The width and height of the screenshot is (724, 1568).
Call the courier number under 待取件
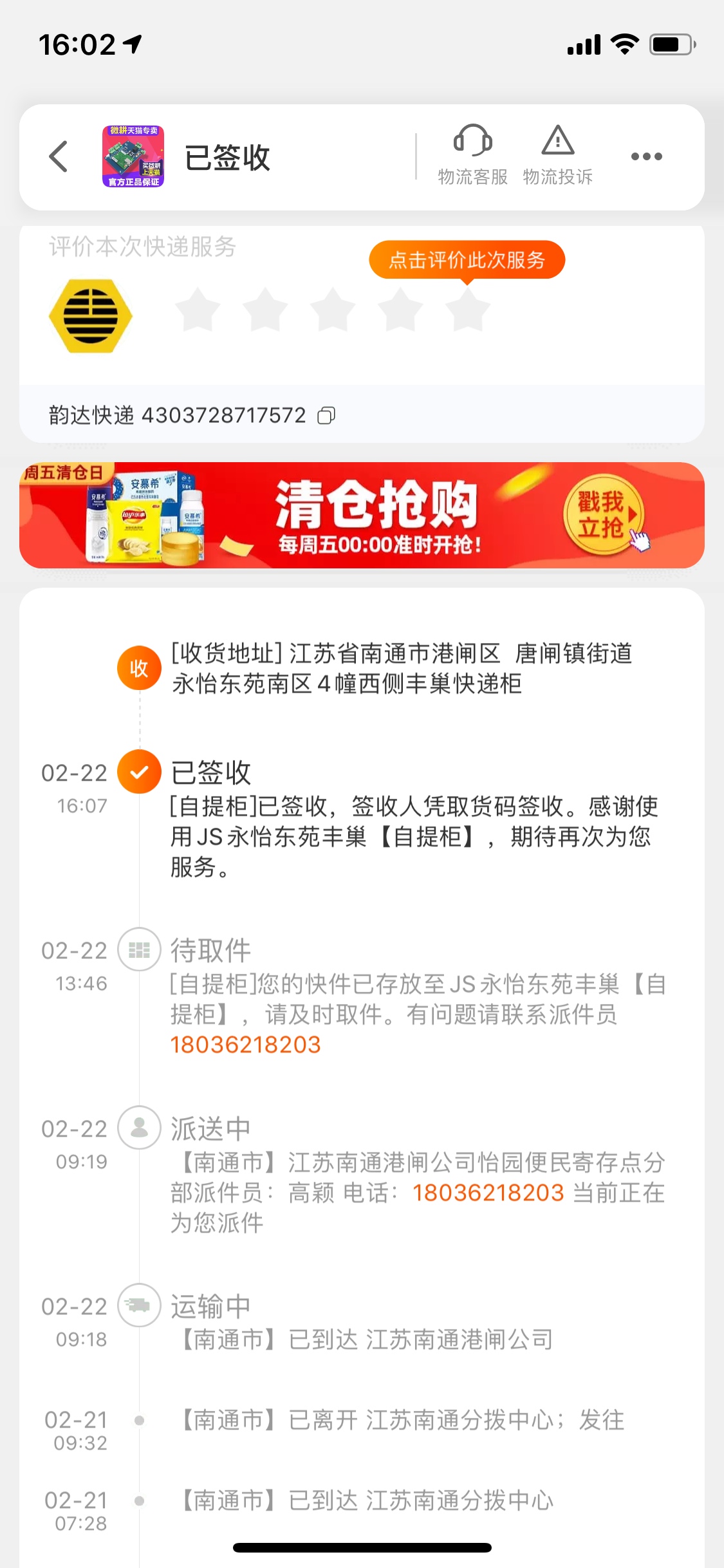(245, 1045)
